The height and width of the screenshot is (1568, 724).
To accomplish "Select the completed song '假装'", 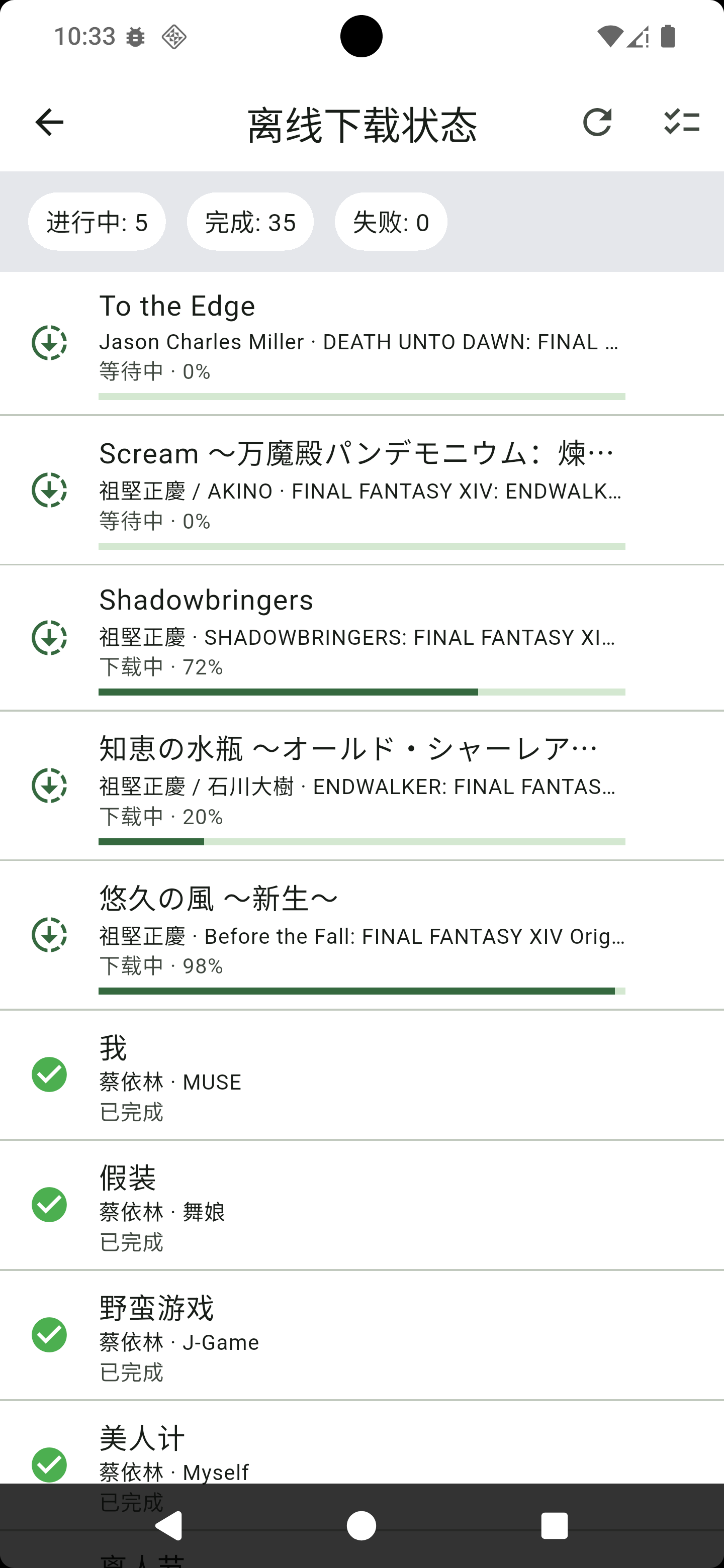I will coord(361,1205).
